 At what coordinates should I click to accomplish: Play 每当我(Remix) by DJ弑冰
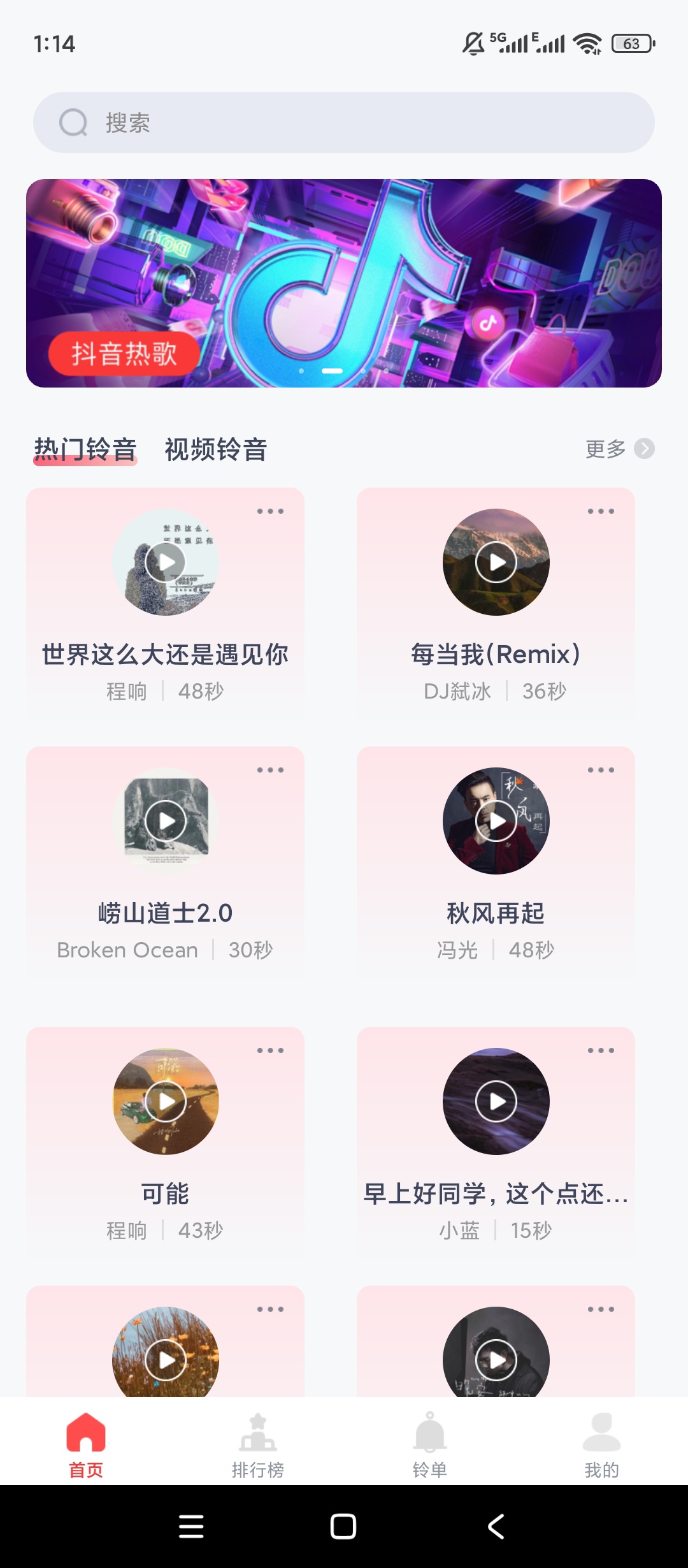[x=498, y=562]
